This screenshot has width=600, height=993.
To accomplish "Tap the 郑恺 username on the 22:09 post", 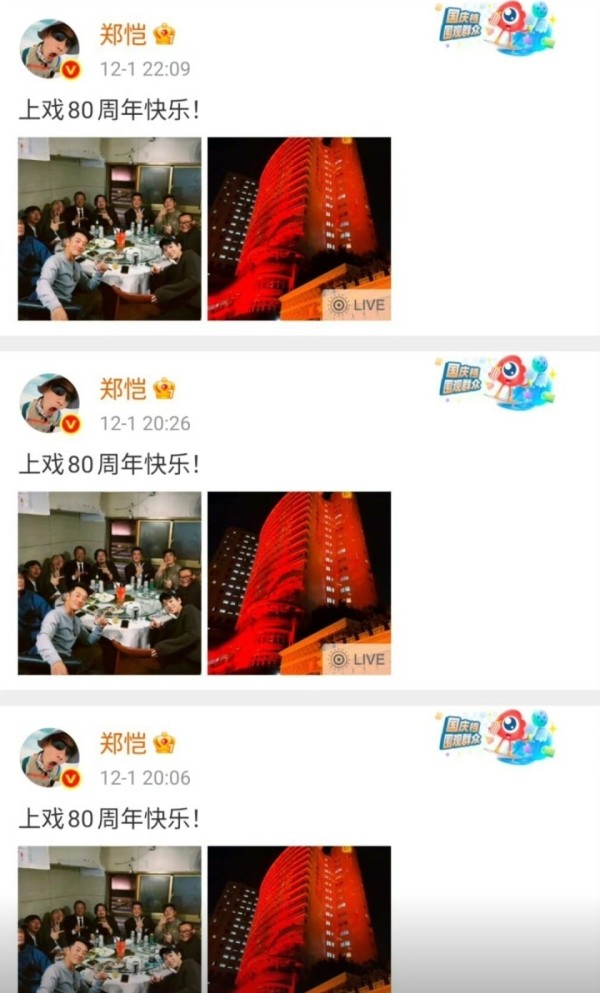I will 122,35.
